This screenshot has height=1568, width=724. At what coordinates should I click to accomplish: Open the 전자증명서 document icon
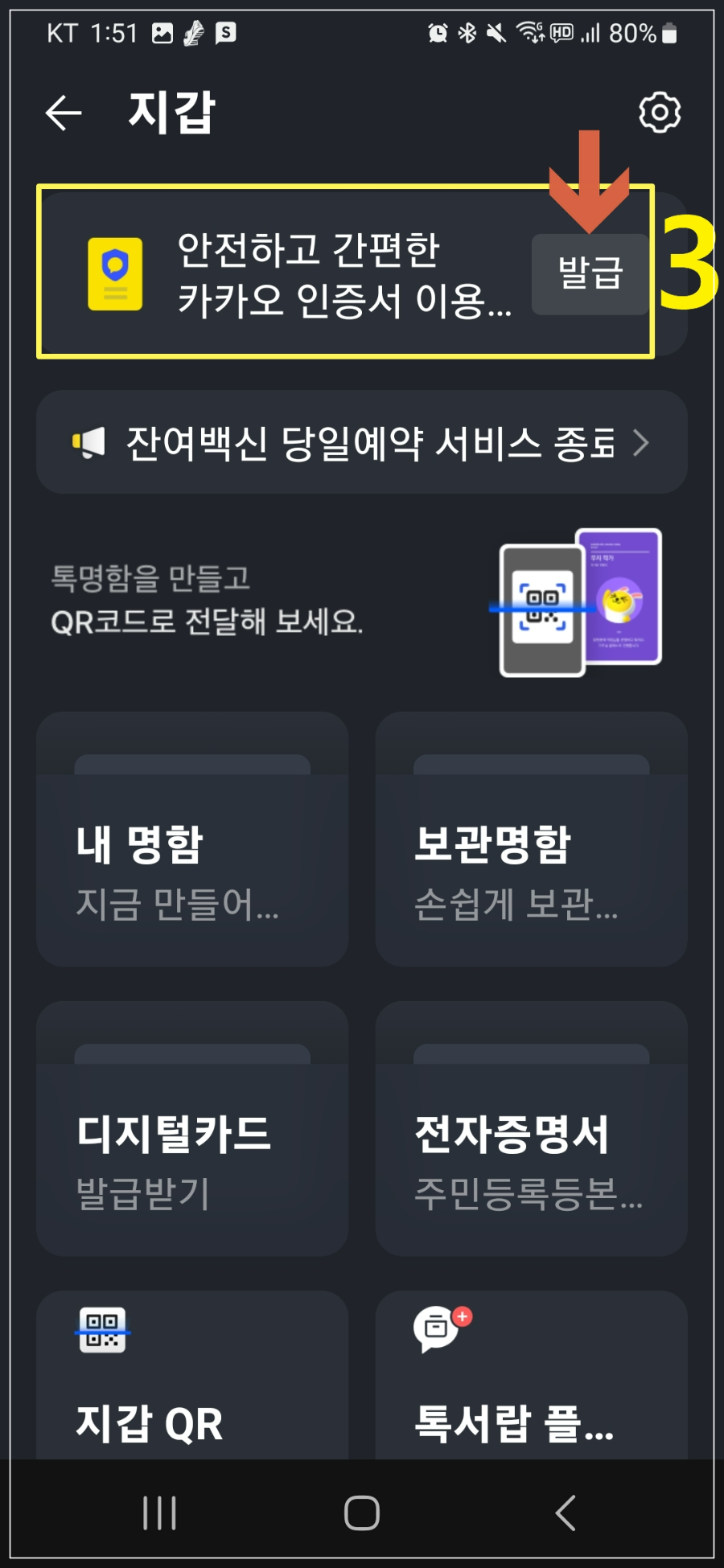point(532,1061)
